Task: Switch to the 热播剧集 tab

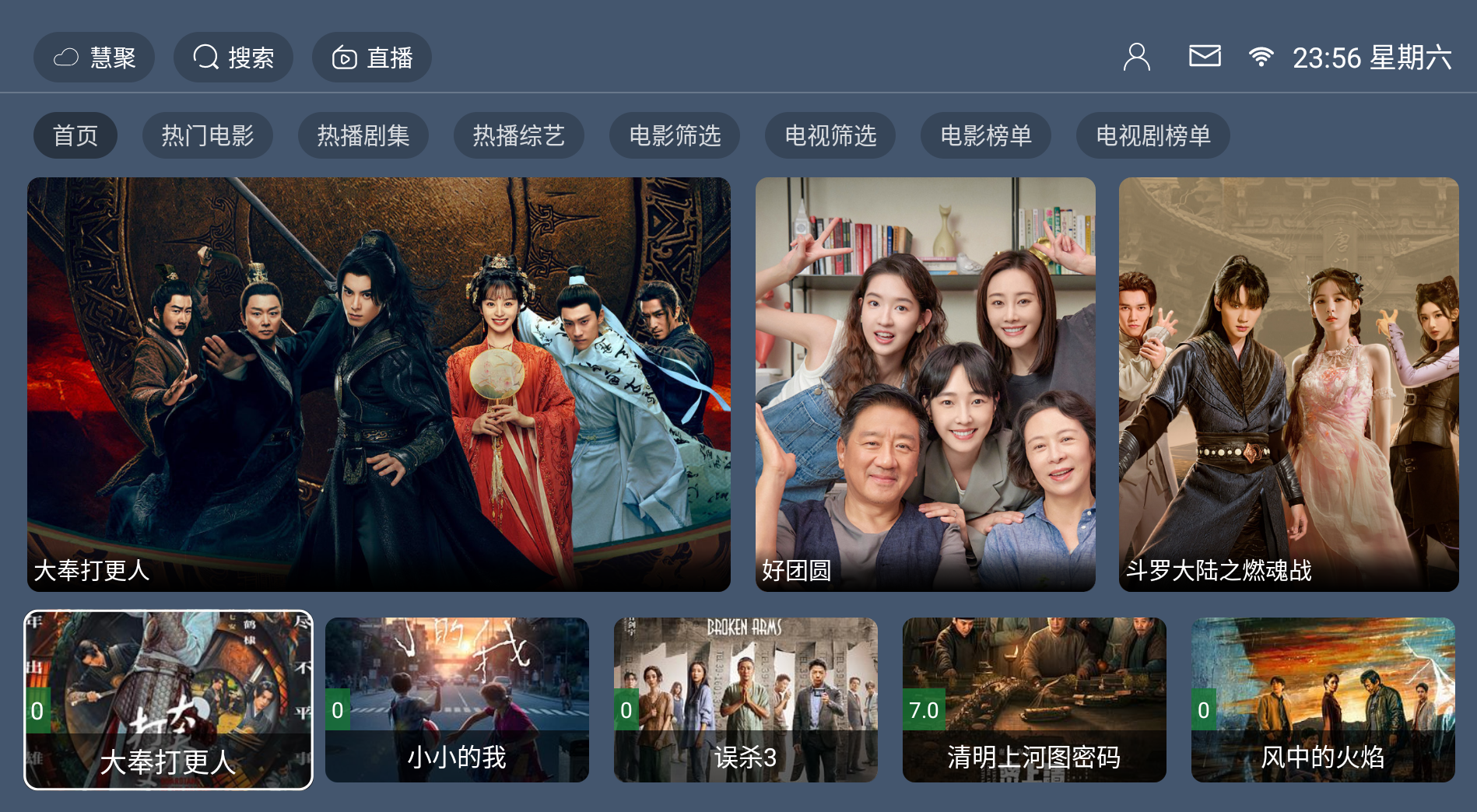Action: click(x=363, y=135)
